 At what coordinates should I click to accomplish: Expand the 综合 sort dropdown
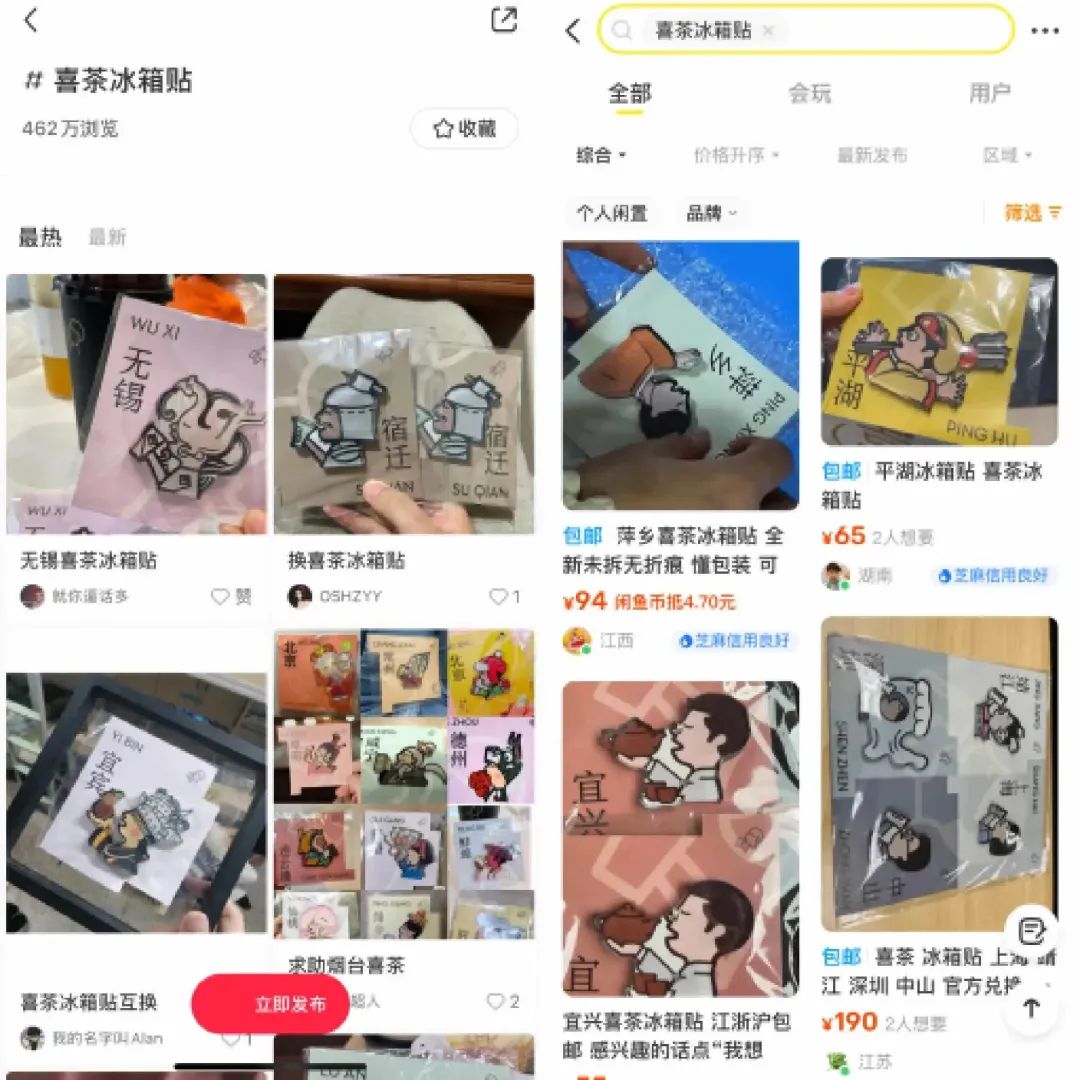[601, 155]
